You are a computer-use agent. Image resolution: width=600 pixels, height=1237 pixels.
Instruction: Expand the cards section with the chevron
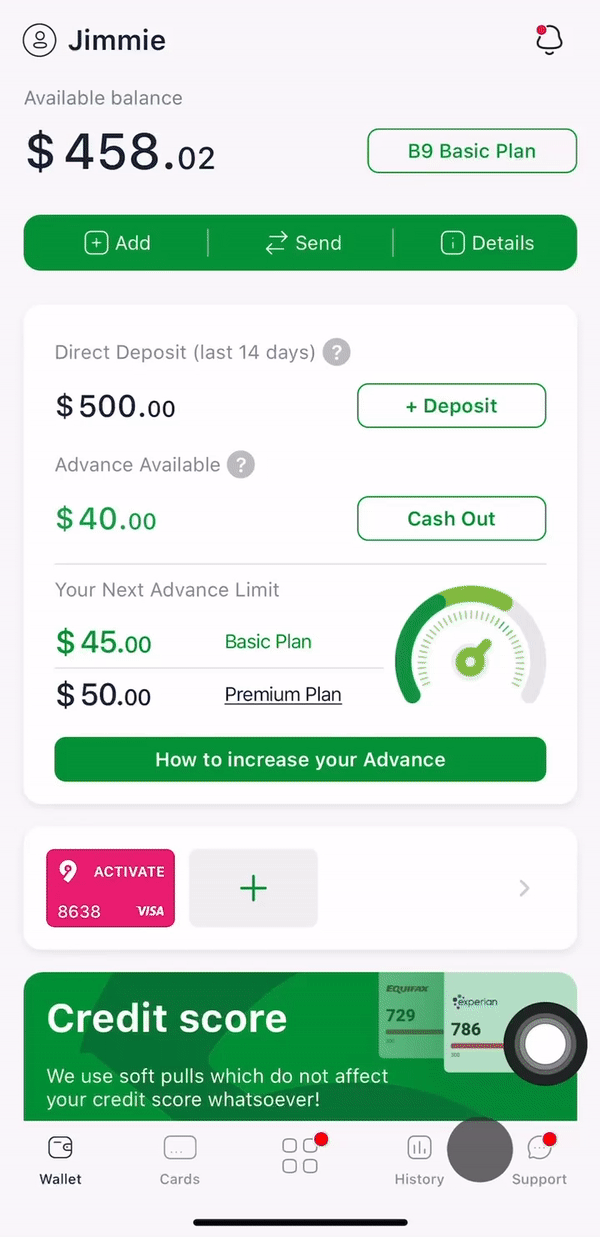(x=524, y=888)
